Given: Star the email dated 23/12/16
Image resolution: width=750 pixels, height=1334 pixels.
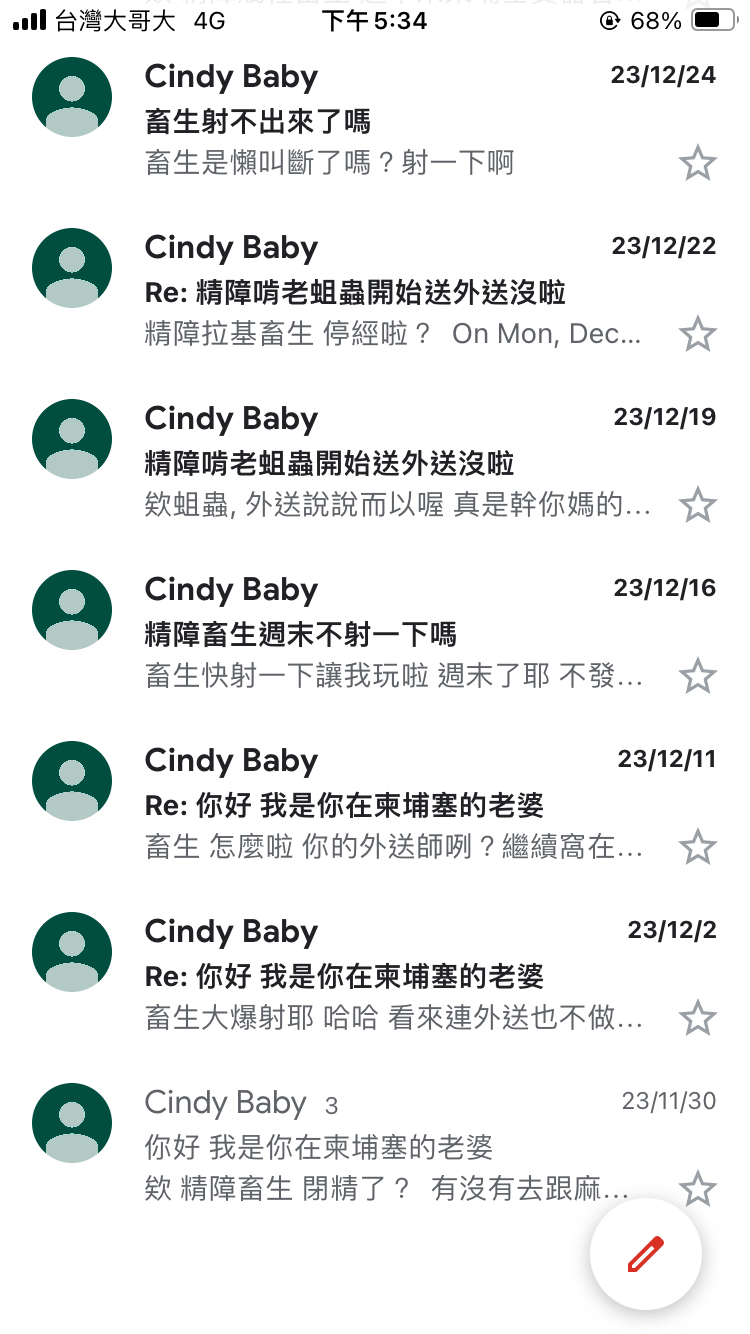Looking at the screenshot, I should click(x=697, y=676).
